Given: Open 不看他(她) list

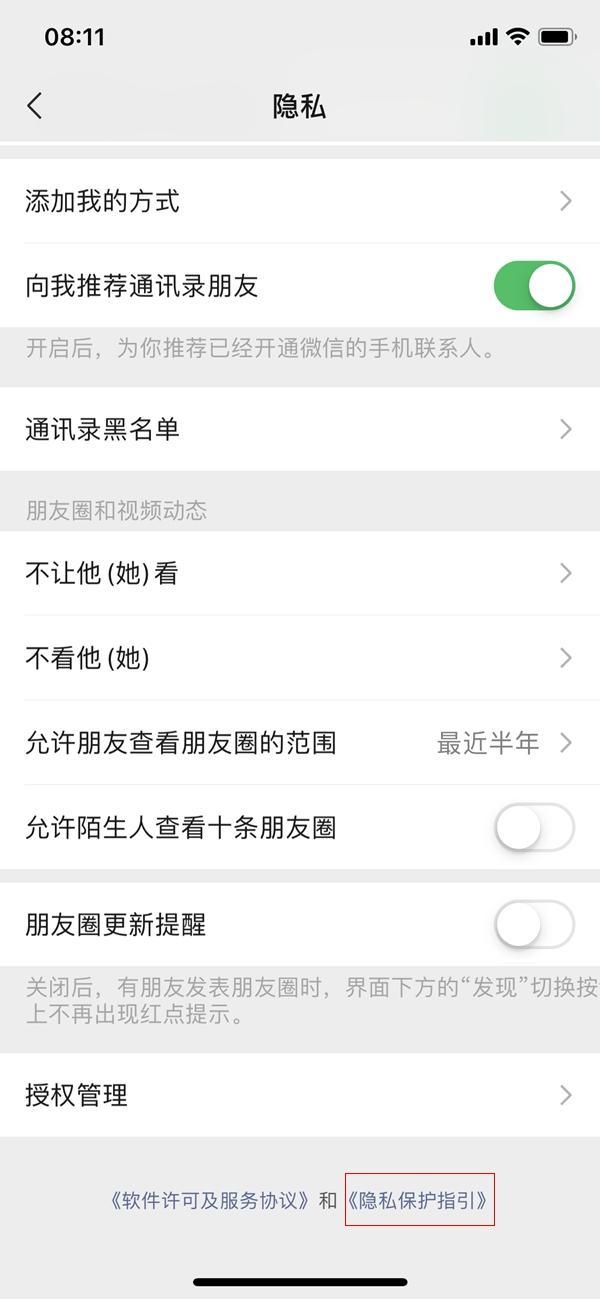Looking at the screenshot, I should [300, 658].
